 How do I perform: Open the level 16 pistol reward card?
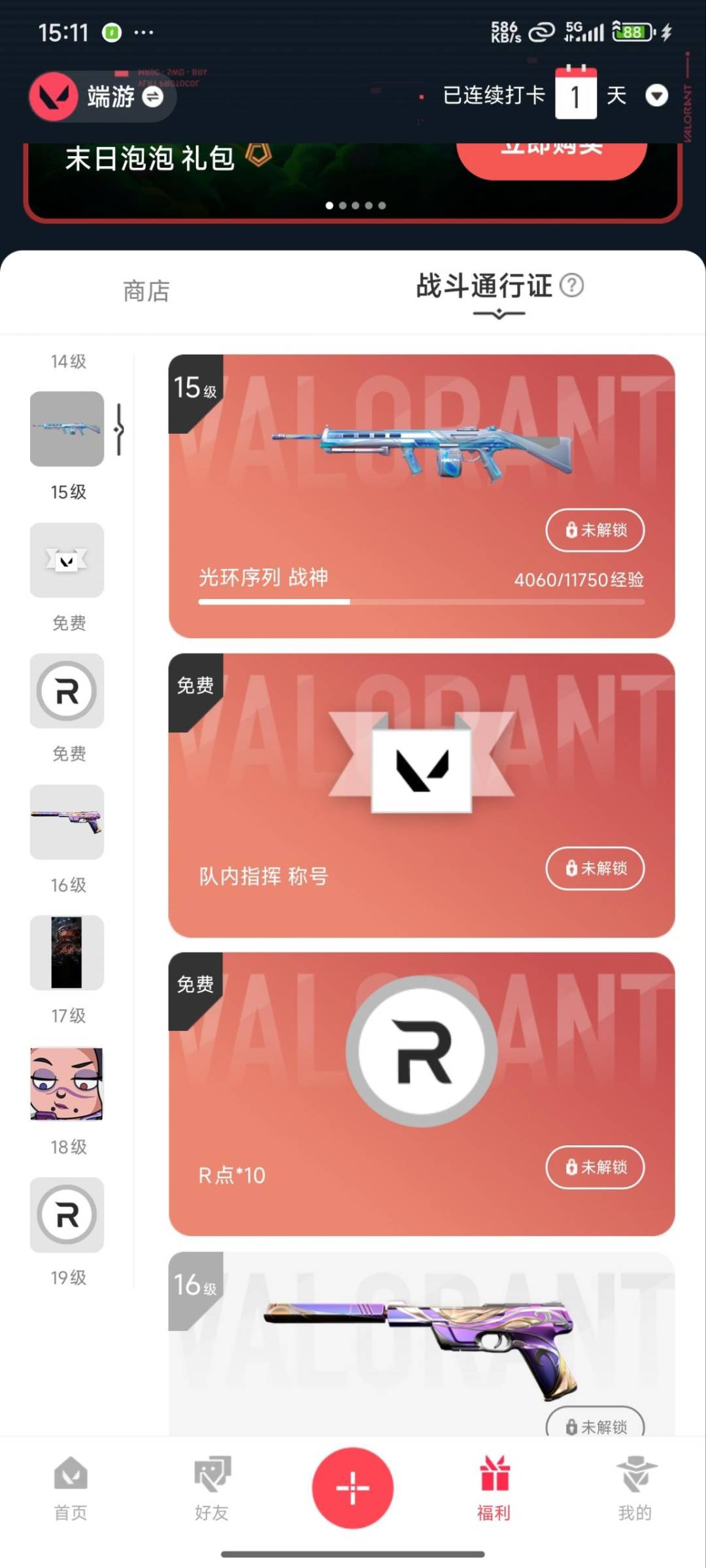(x=422, y=1343)
